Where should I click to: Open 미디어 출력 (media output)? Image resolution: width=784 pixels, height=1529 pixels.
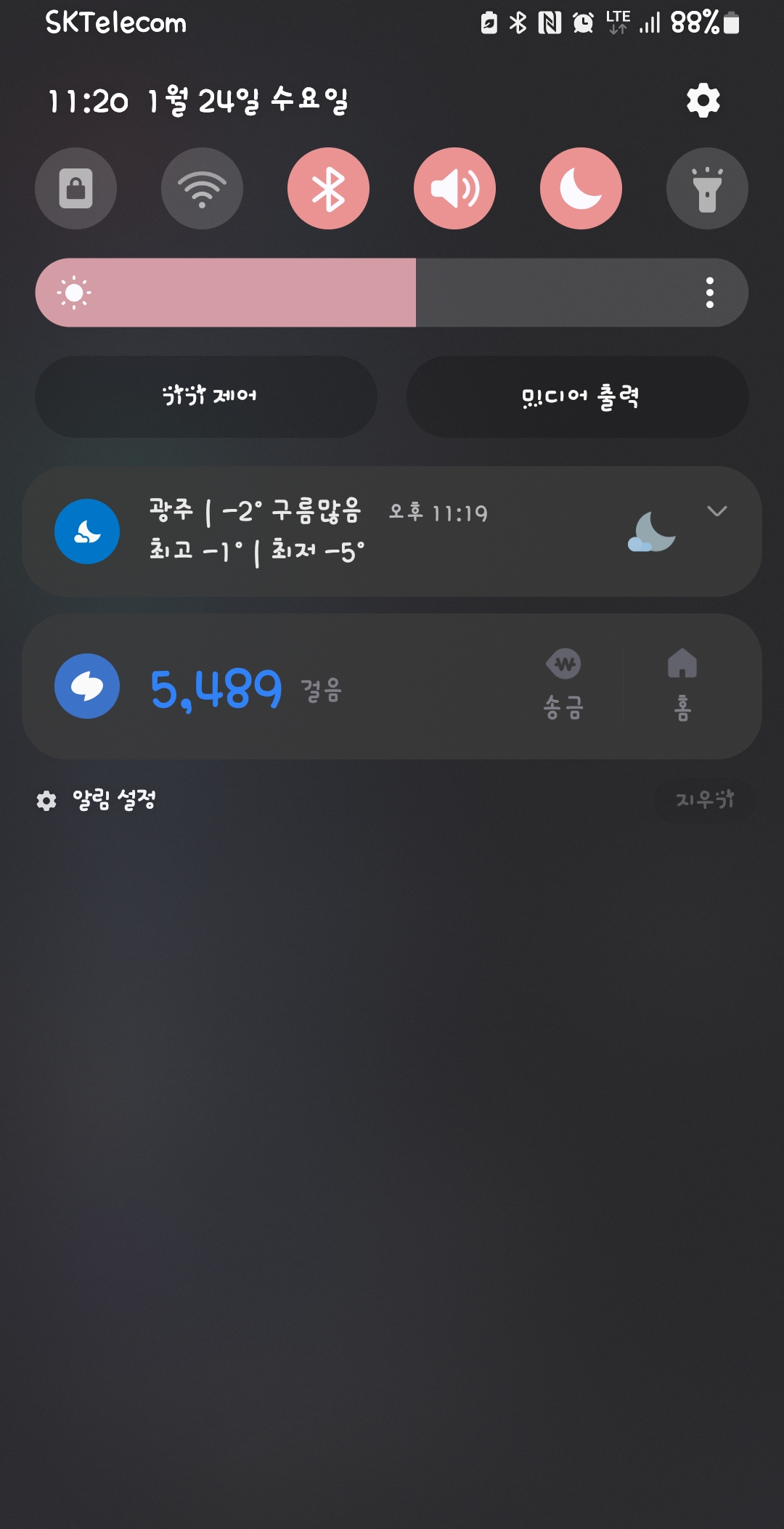(x=578, y=396)
